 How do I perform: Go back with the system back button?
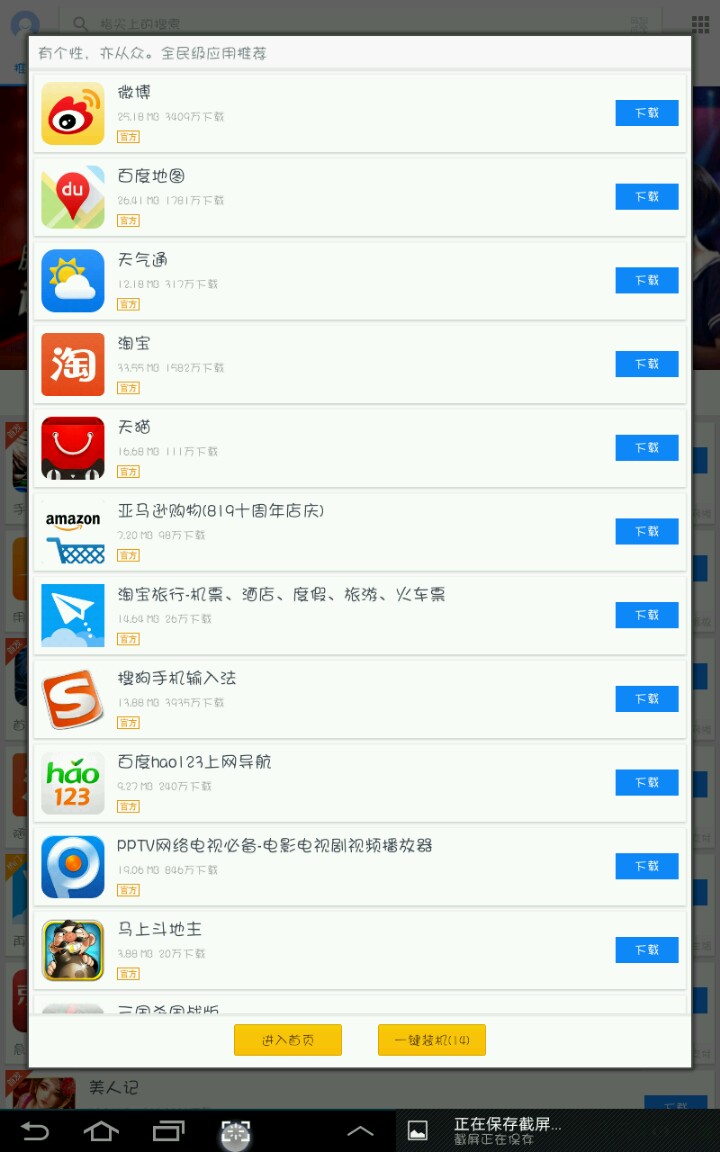(35, 1131)
